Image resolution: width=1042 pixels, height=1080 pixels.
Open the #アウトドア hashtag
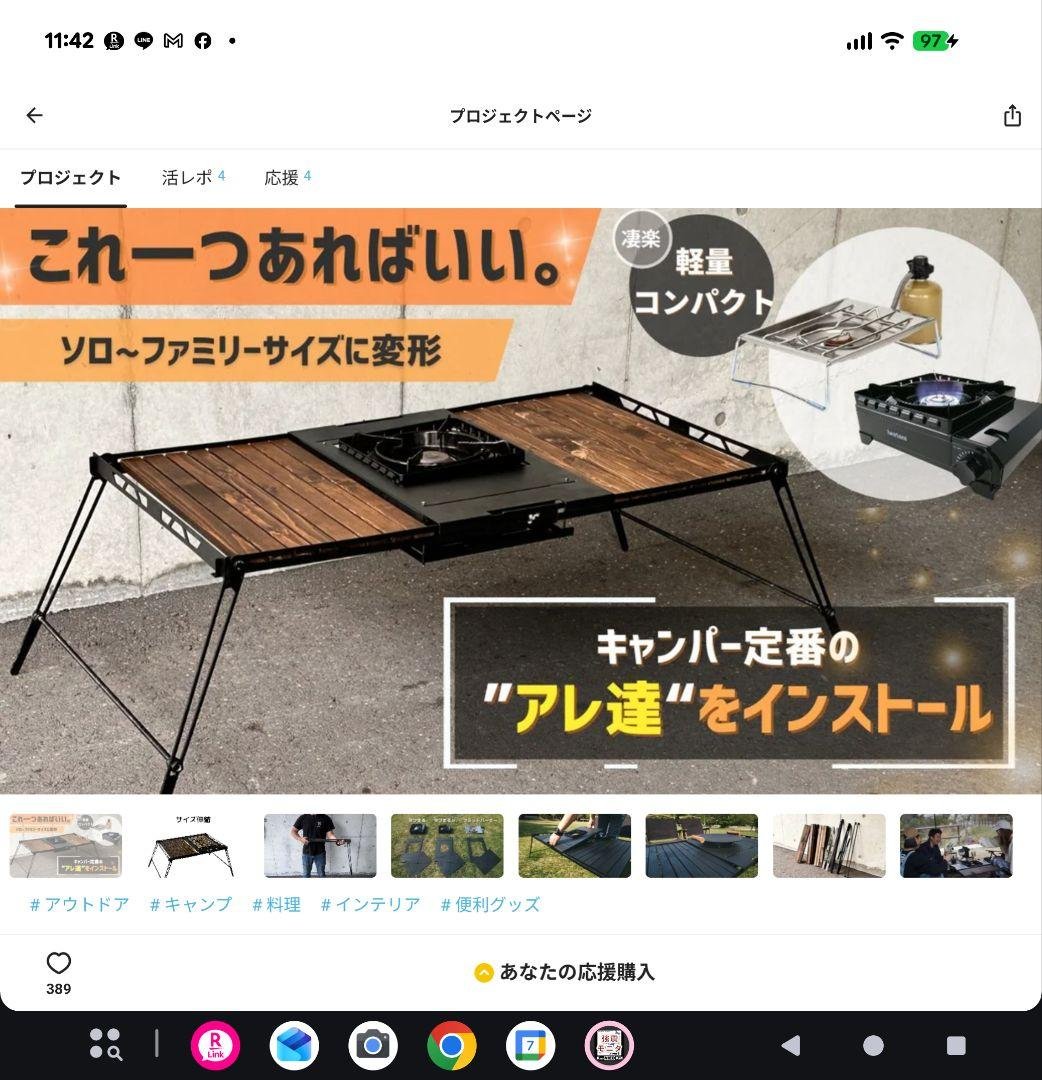pos(80,904)
